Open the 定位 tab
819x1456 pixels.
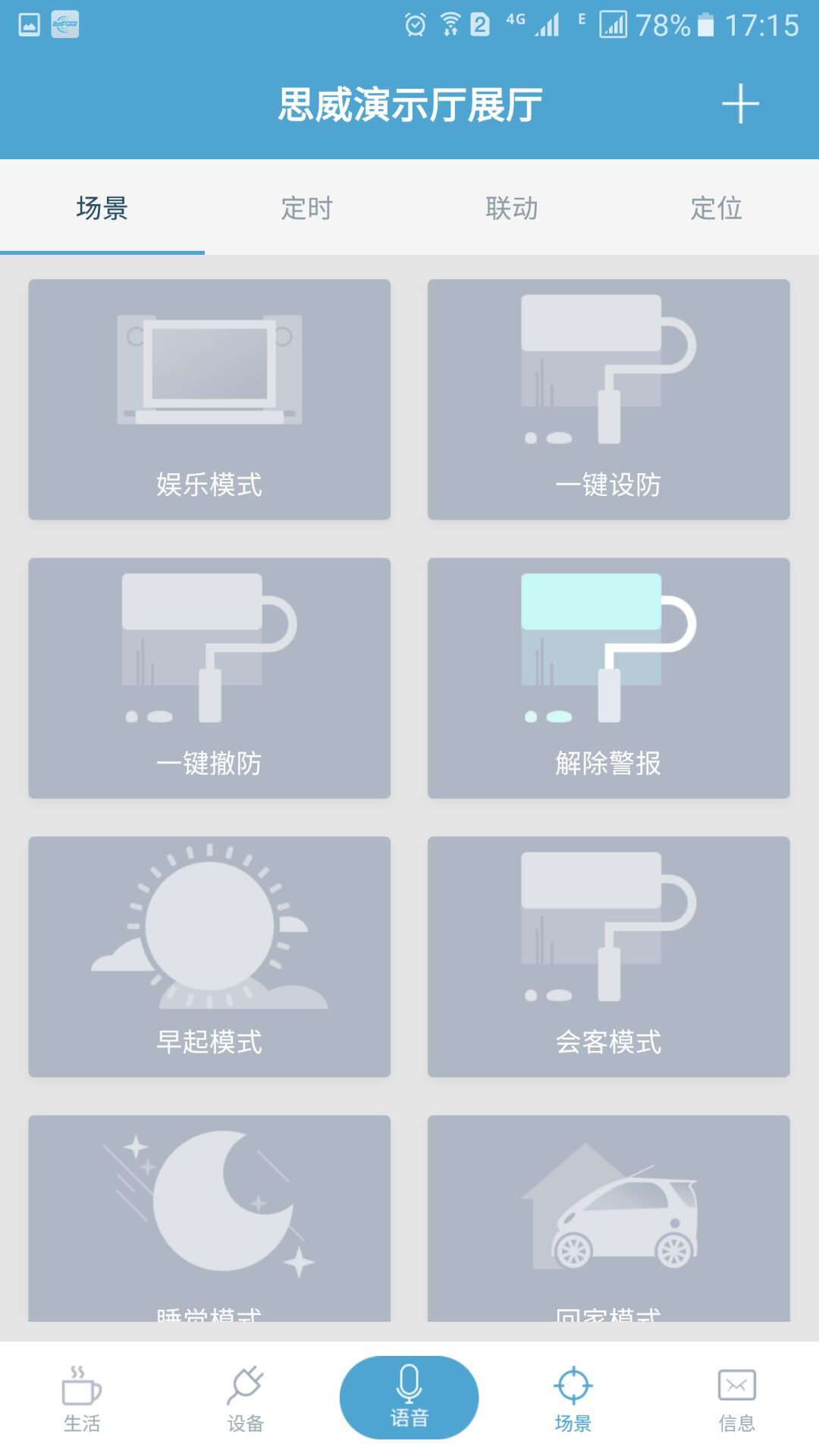716,208
